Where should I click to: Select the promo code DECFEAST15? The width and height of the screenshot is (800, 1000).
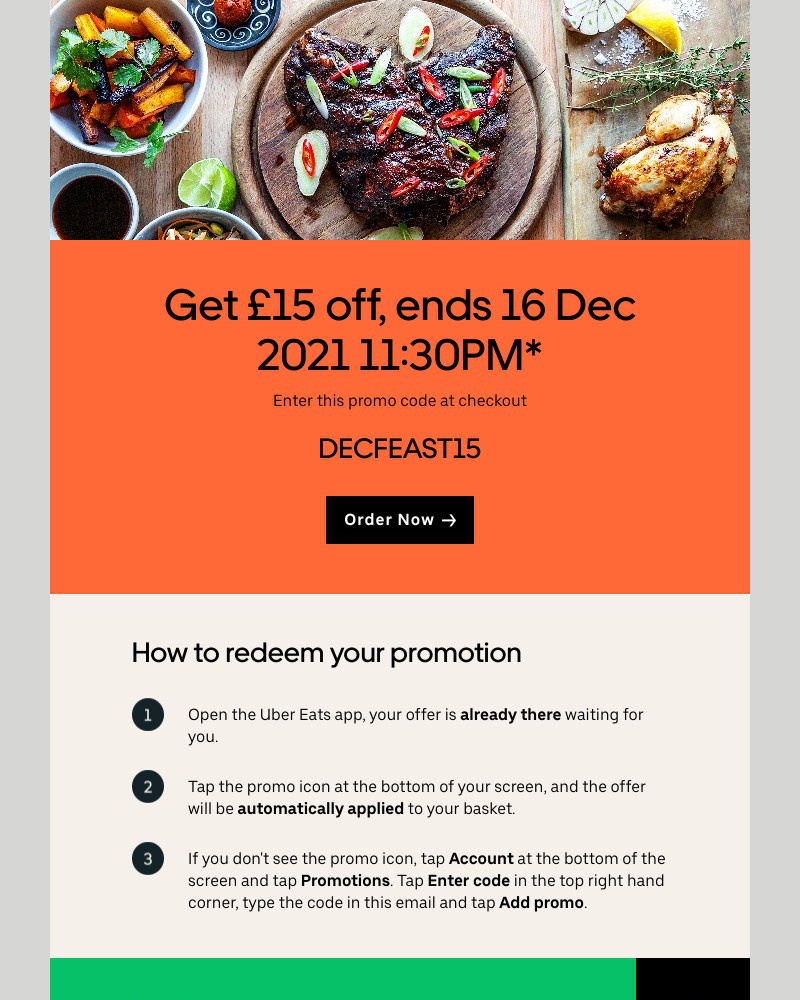pos(399,448)
